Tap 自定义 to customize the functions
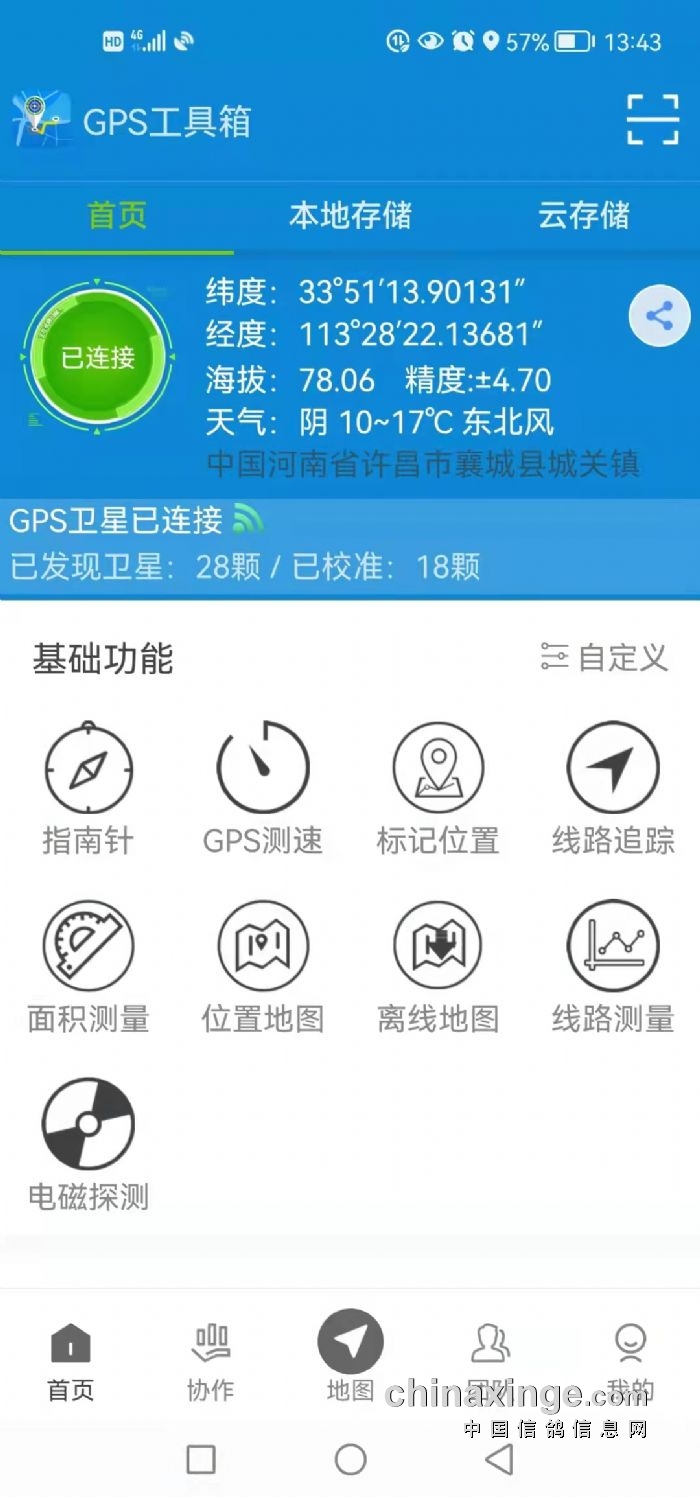This screenshot has width=700, height=1497. [x=604, y=657]
